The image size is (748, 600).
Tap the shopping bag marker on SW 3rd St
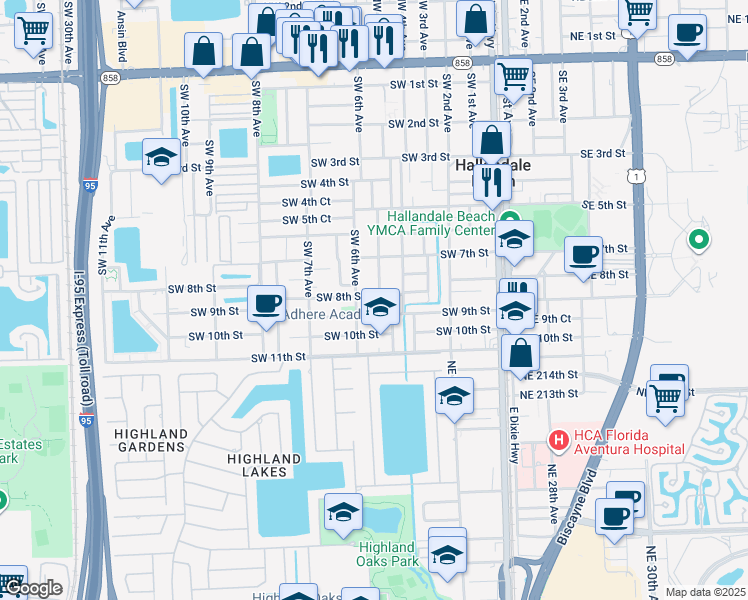[491, 141]
